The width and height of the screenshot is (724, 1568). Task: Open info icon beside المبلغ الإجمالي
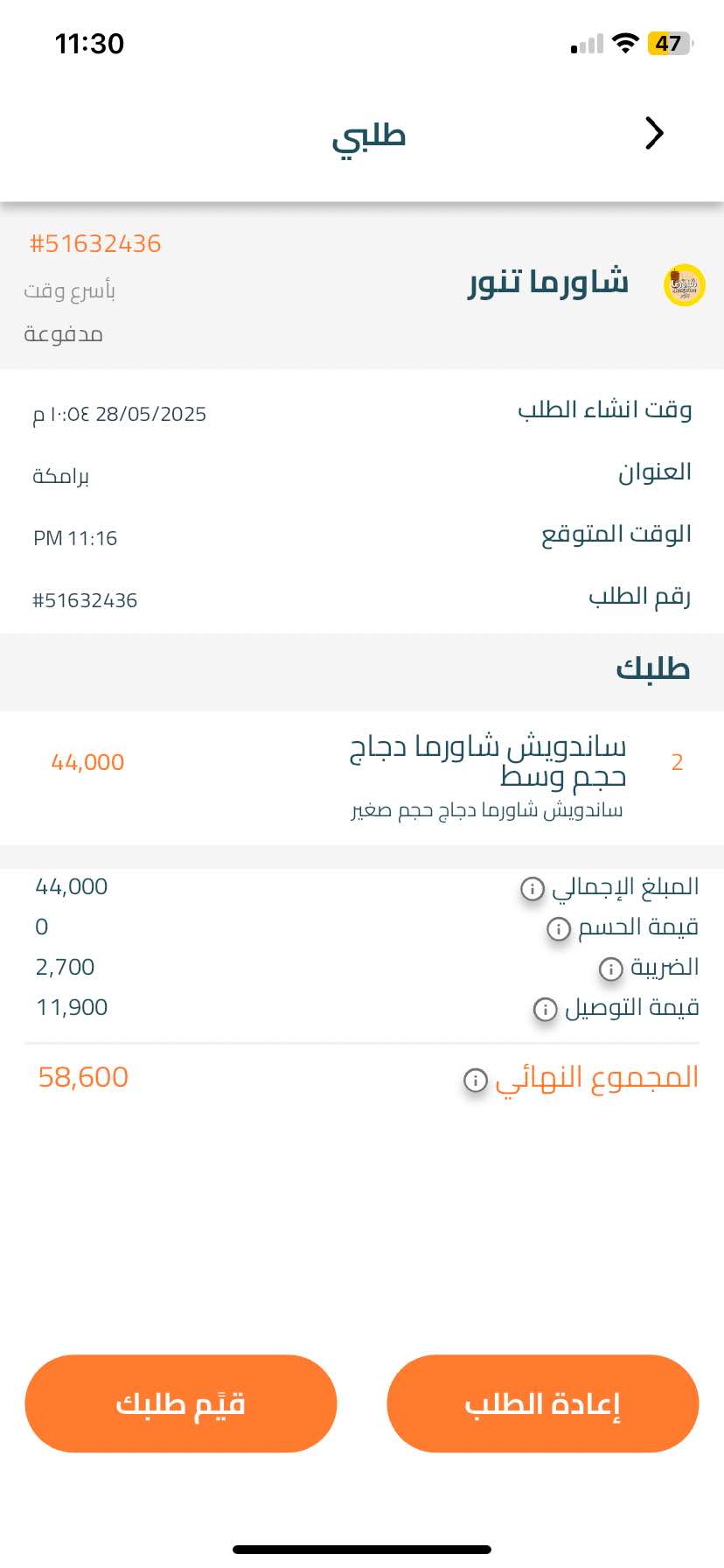[533, 888]
